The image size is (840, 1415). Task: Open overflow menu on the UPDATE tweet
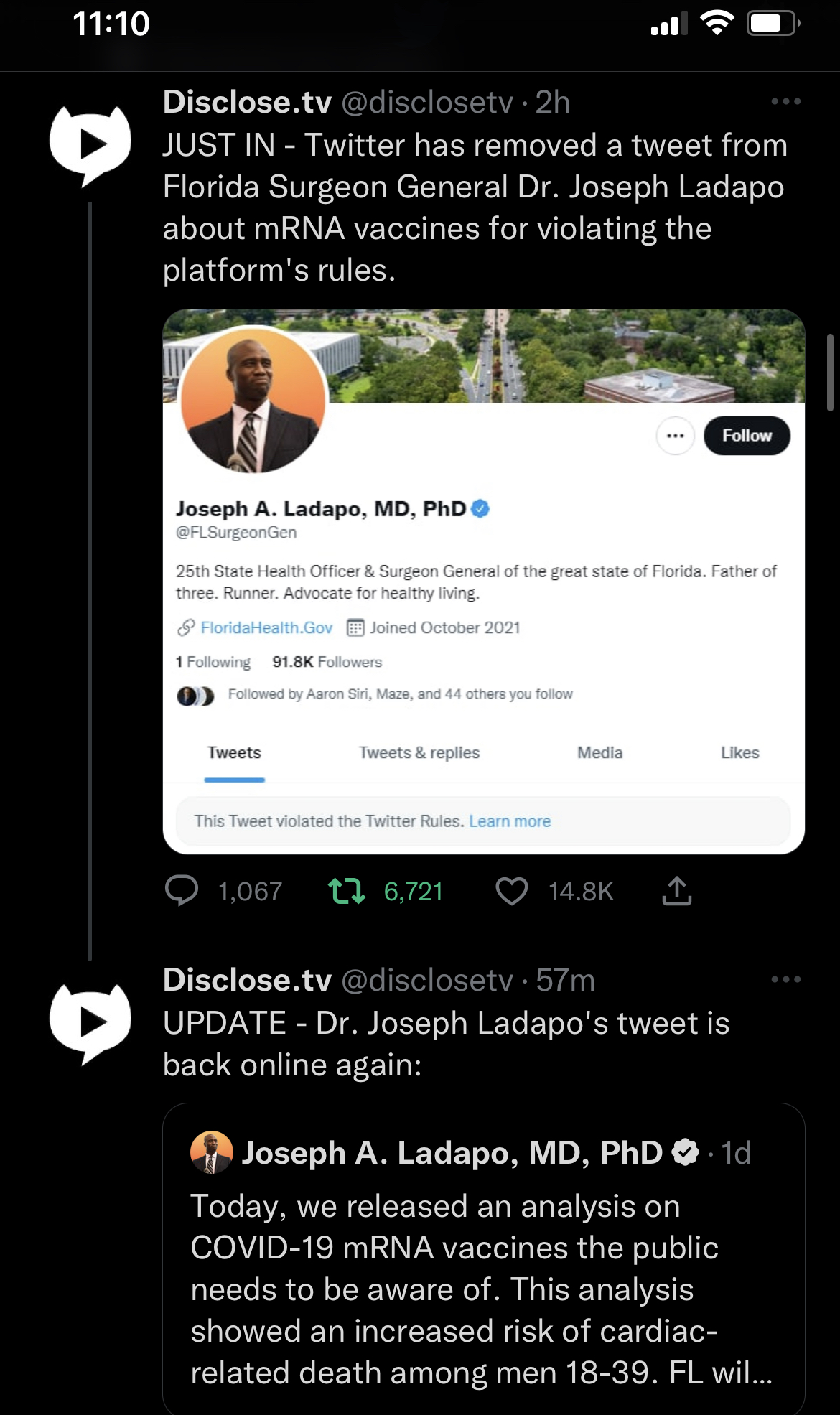(785, 979)
